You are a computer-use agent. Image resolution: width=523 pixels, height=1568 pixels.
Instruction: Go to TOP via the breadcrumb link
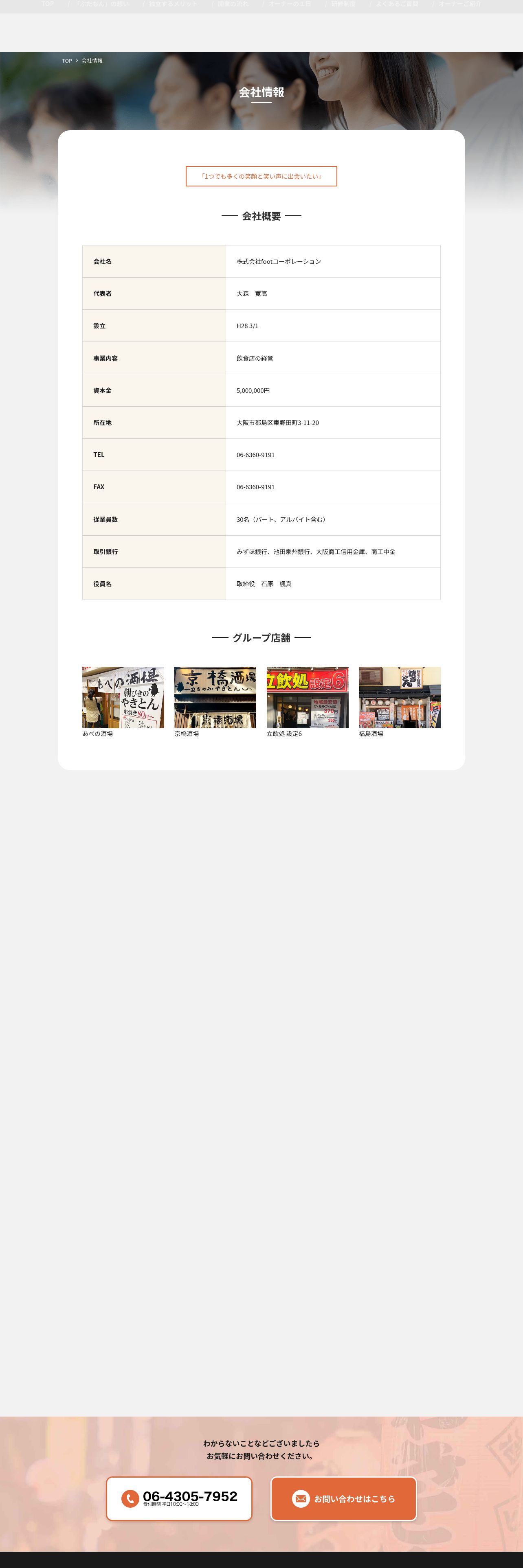click(67, 61)
